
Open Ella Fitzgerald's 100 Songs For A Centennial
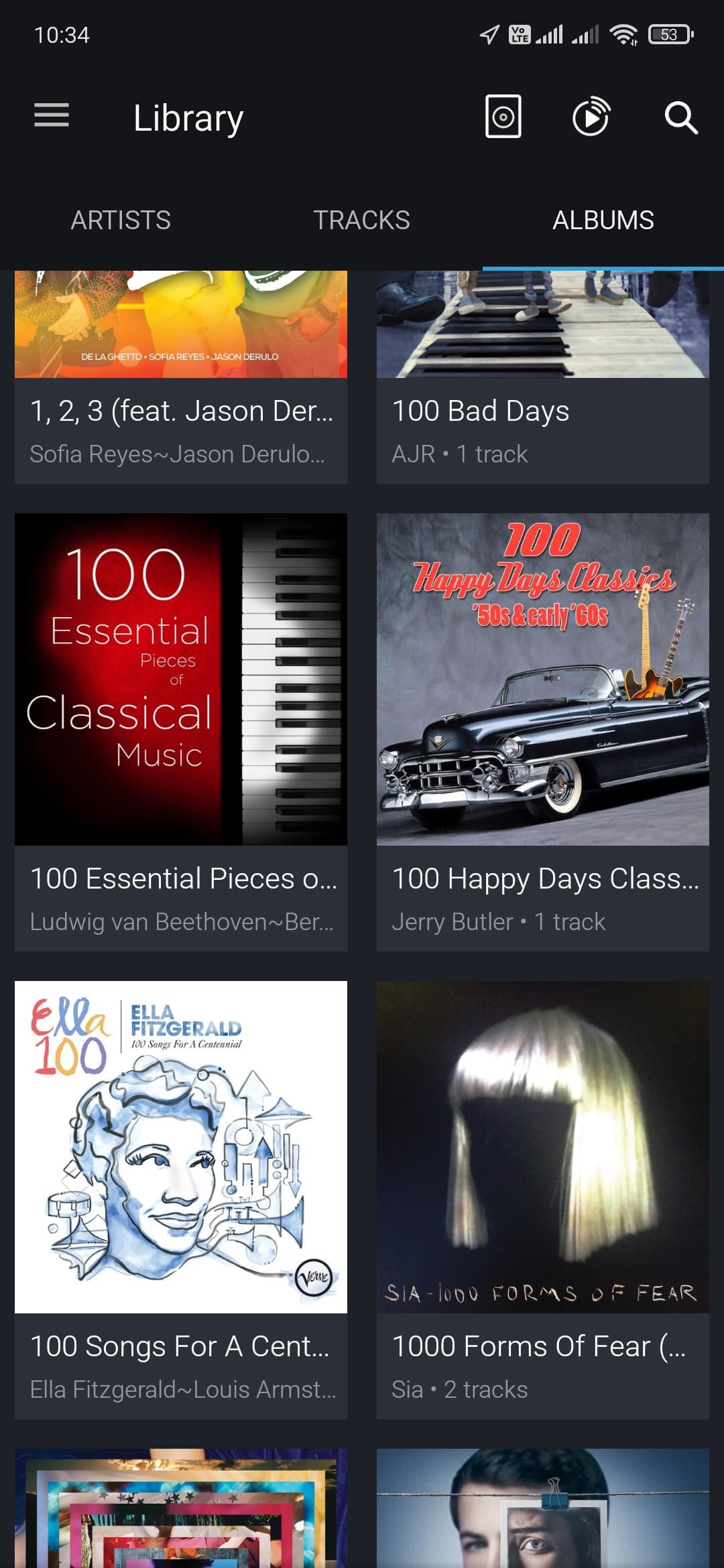coord(181,1198)
